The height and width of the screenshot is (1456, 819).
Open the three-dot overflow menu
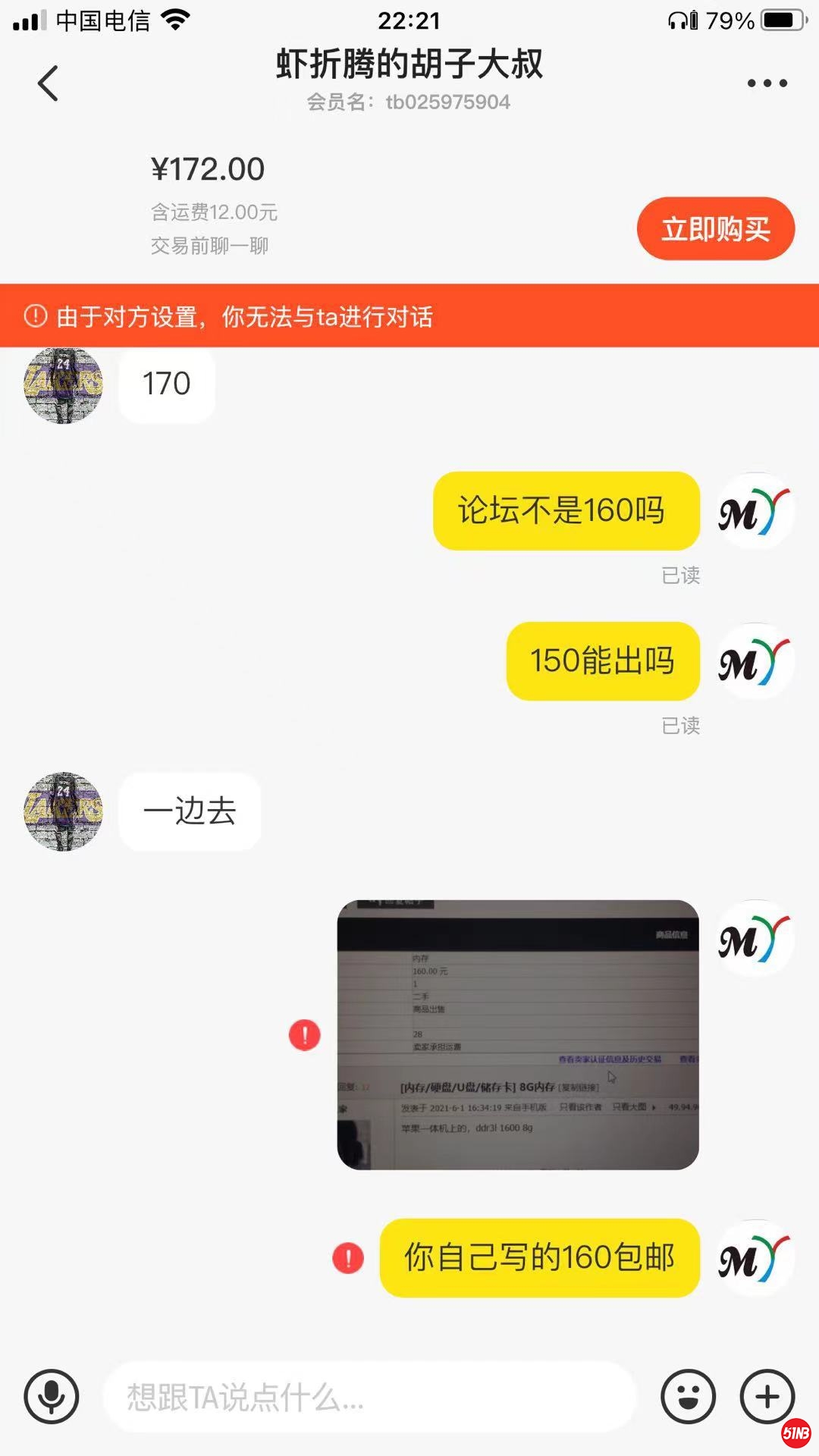(x=767, y=83)
